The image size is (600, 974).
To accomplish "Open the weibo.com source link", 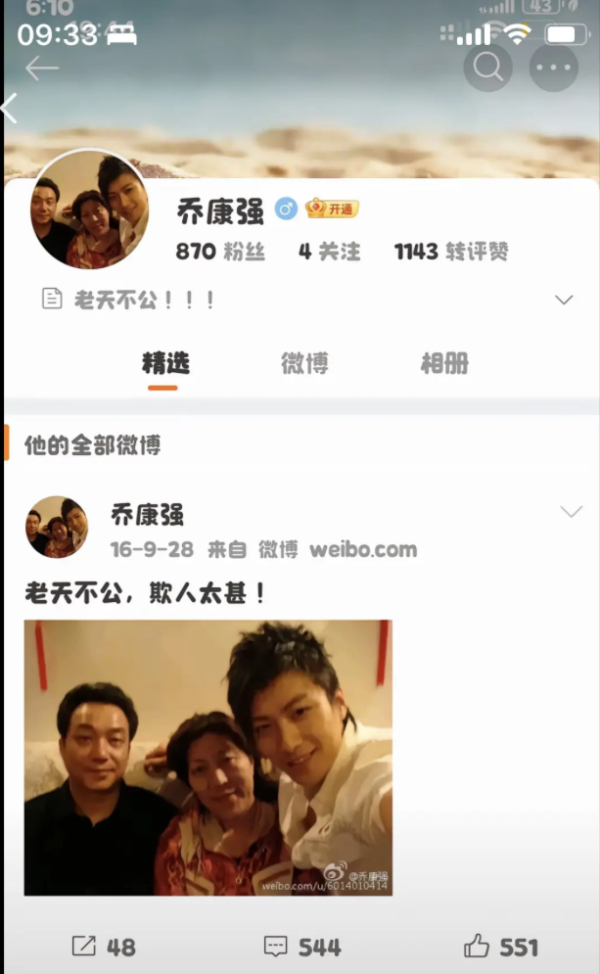I will 363,549.
